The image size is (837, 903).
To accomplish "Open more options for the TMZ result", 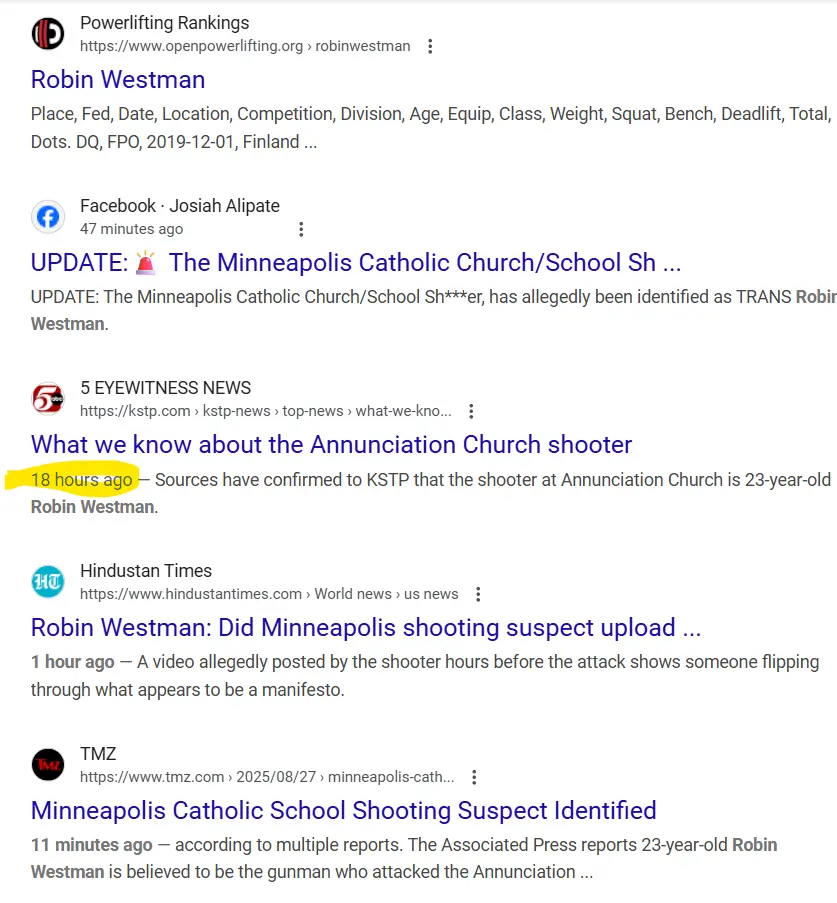I will point(474,777).
